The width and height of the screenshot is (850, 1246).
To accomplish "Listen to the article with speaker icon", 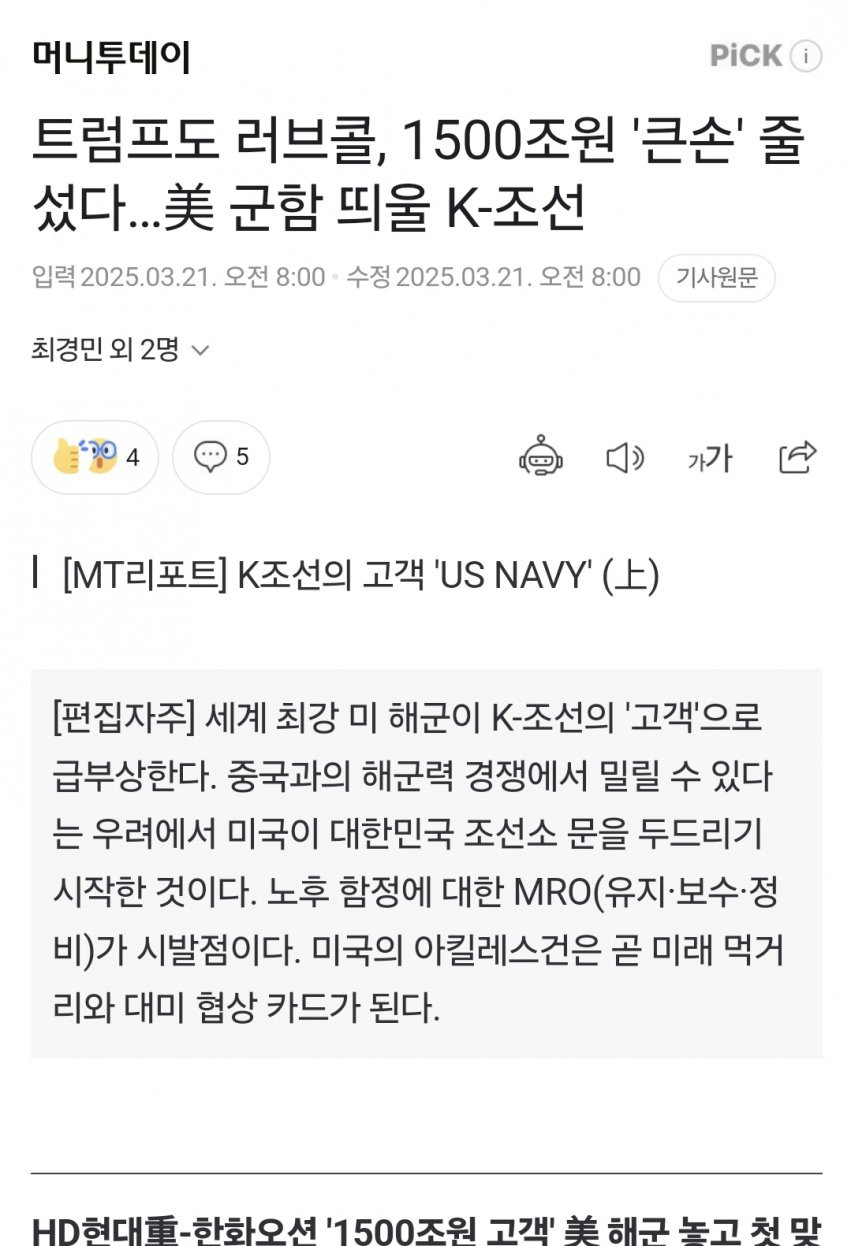I will click(625, 458).
